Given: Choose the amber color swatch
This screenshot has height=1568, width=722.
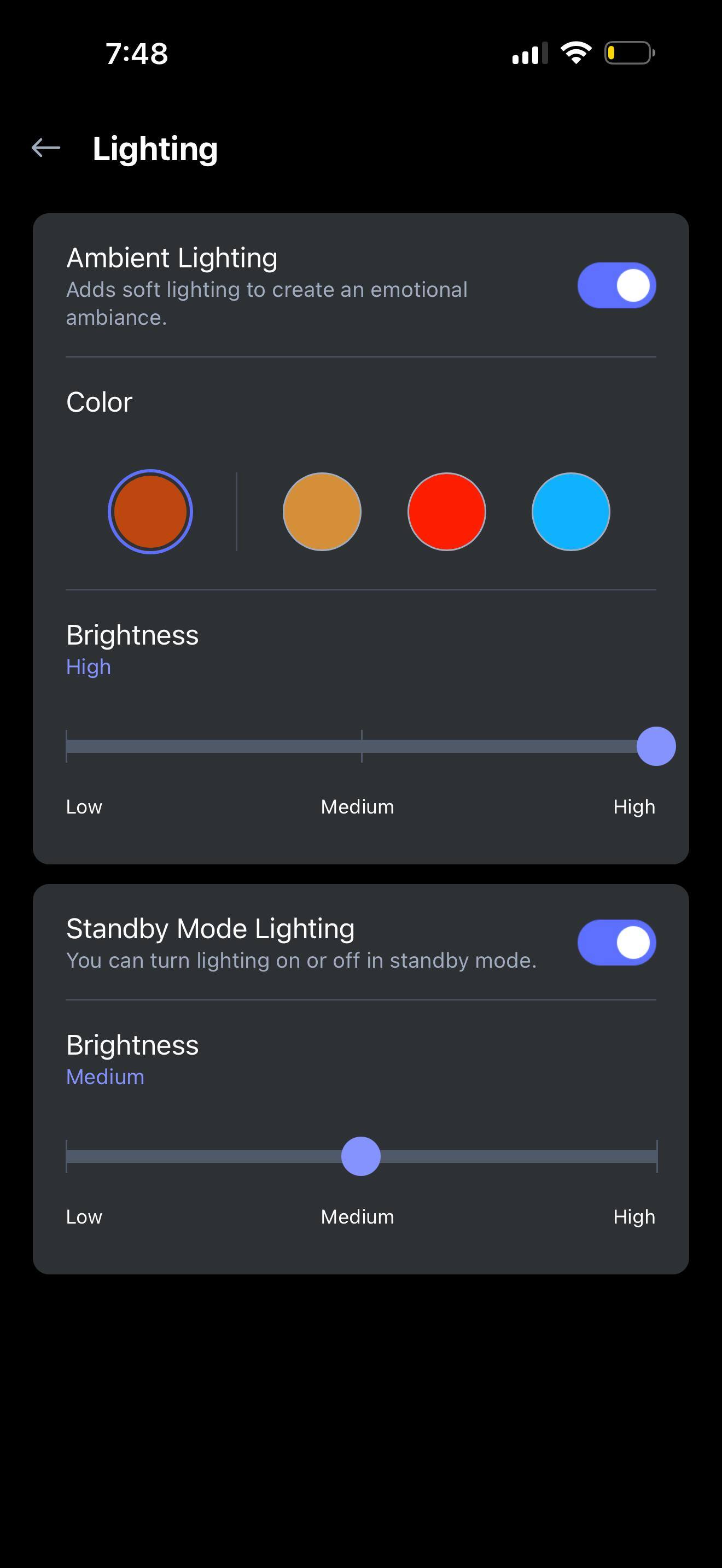Looking at the screenshot, I should click(322, 512).
